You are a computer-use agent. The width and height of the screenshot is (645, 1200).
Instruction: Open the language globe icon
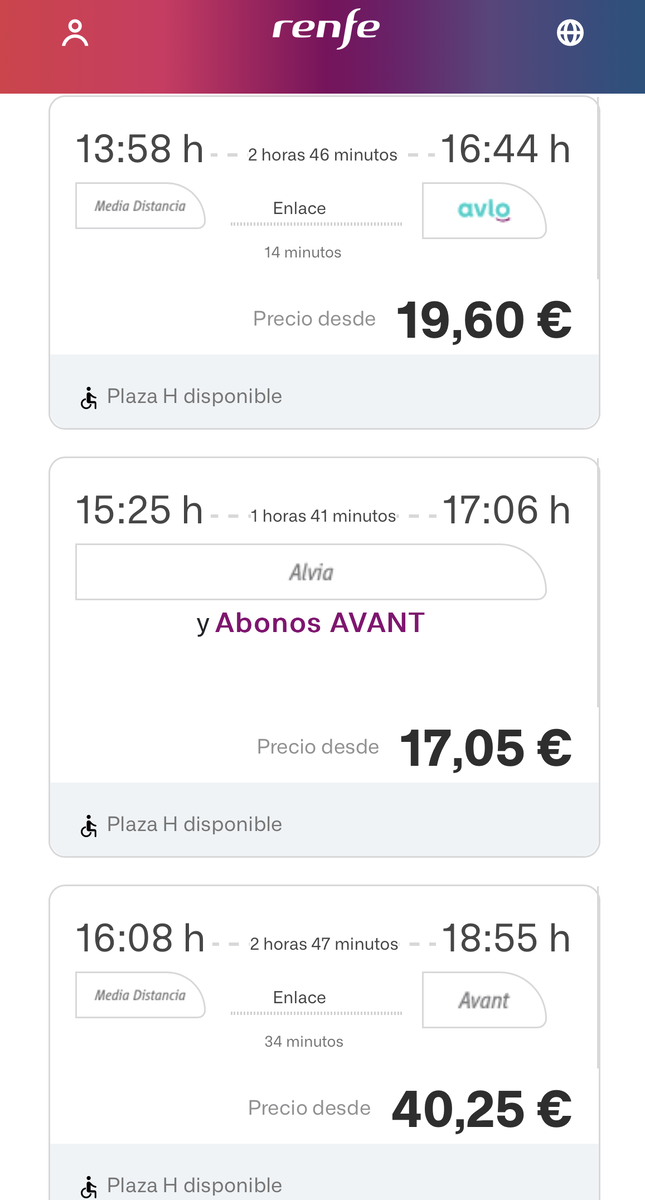(x=570, y=33)
